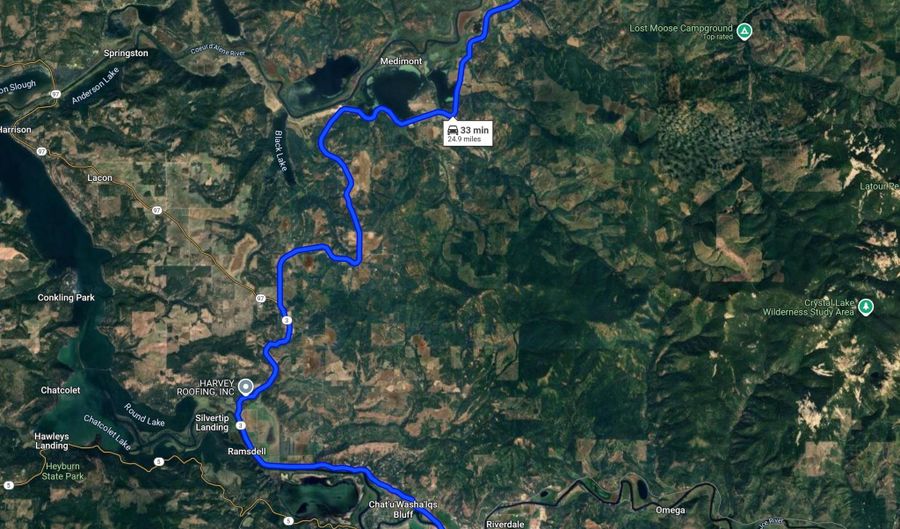Screen dimensions: 900x529
Task: Select the 33 min route label
Action: (x=467, y=133)
